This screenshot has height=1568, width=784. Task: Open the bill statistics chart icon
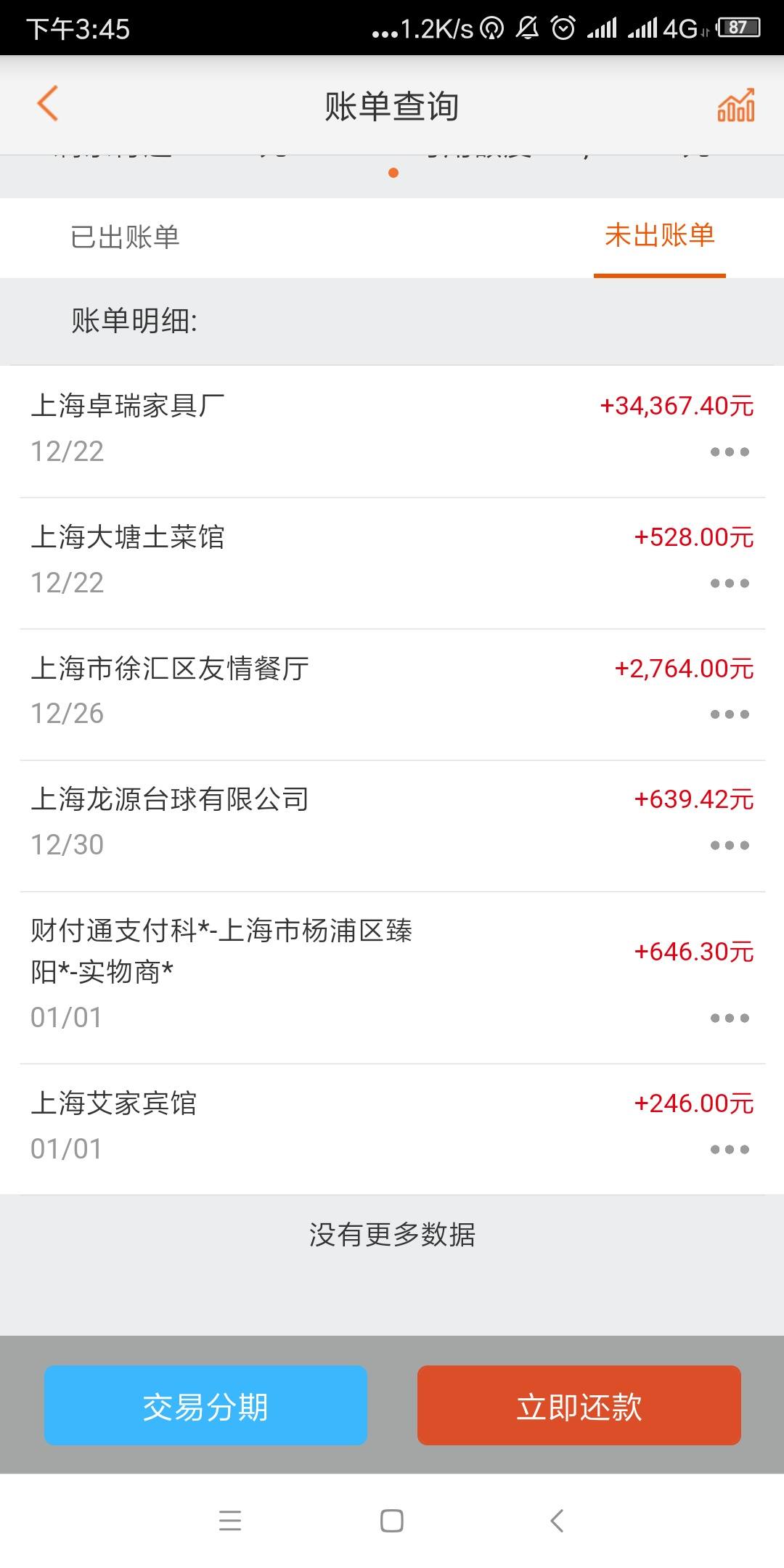click(736, 105)
